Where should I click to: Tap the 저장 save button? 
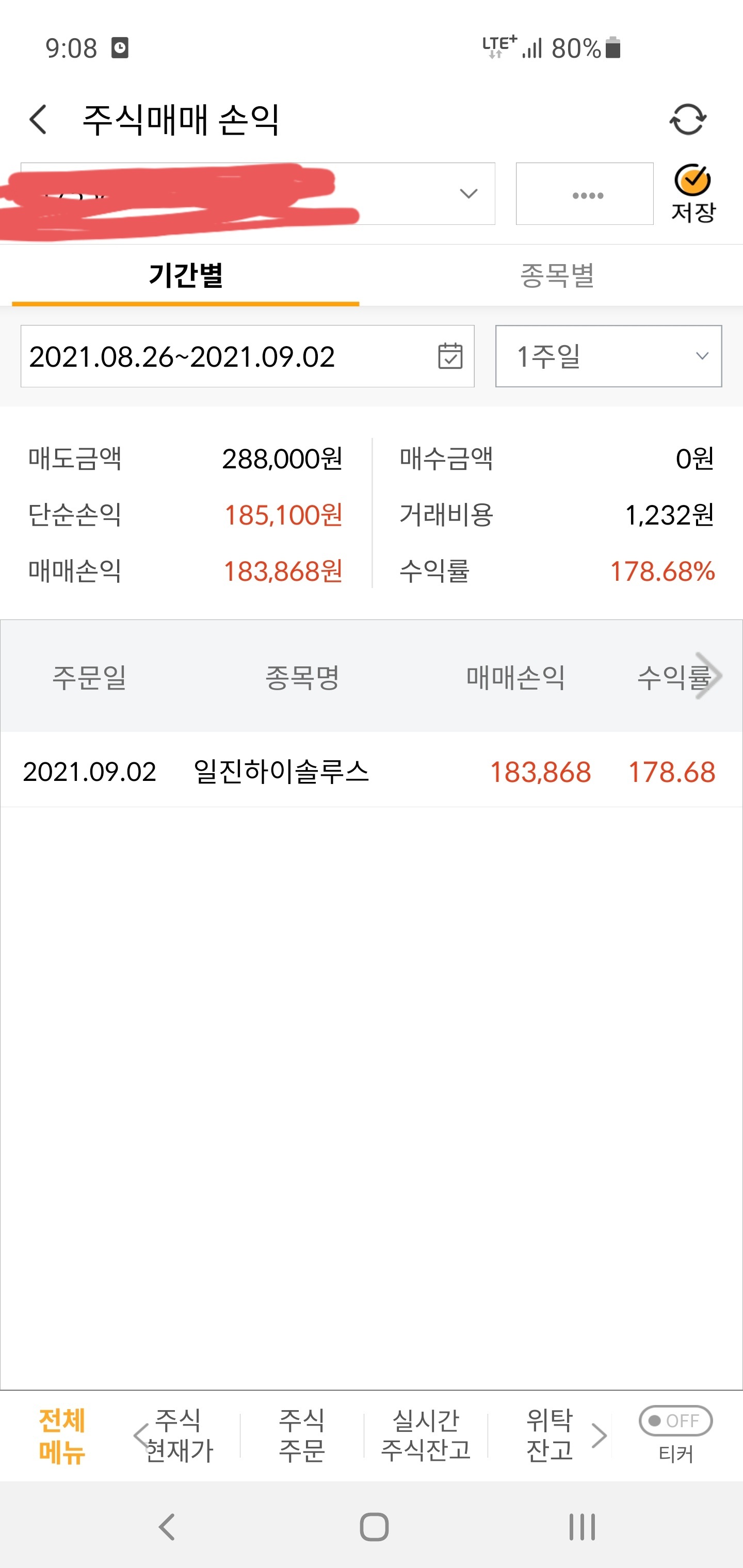(x=693, y=193)
